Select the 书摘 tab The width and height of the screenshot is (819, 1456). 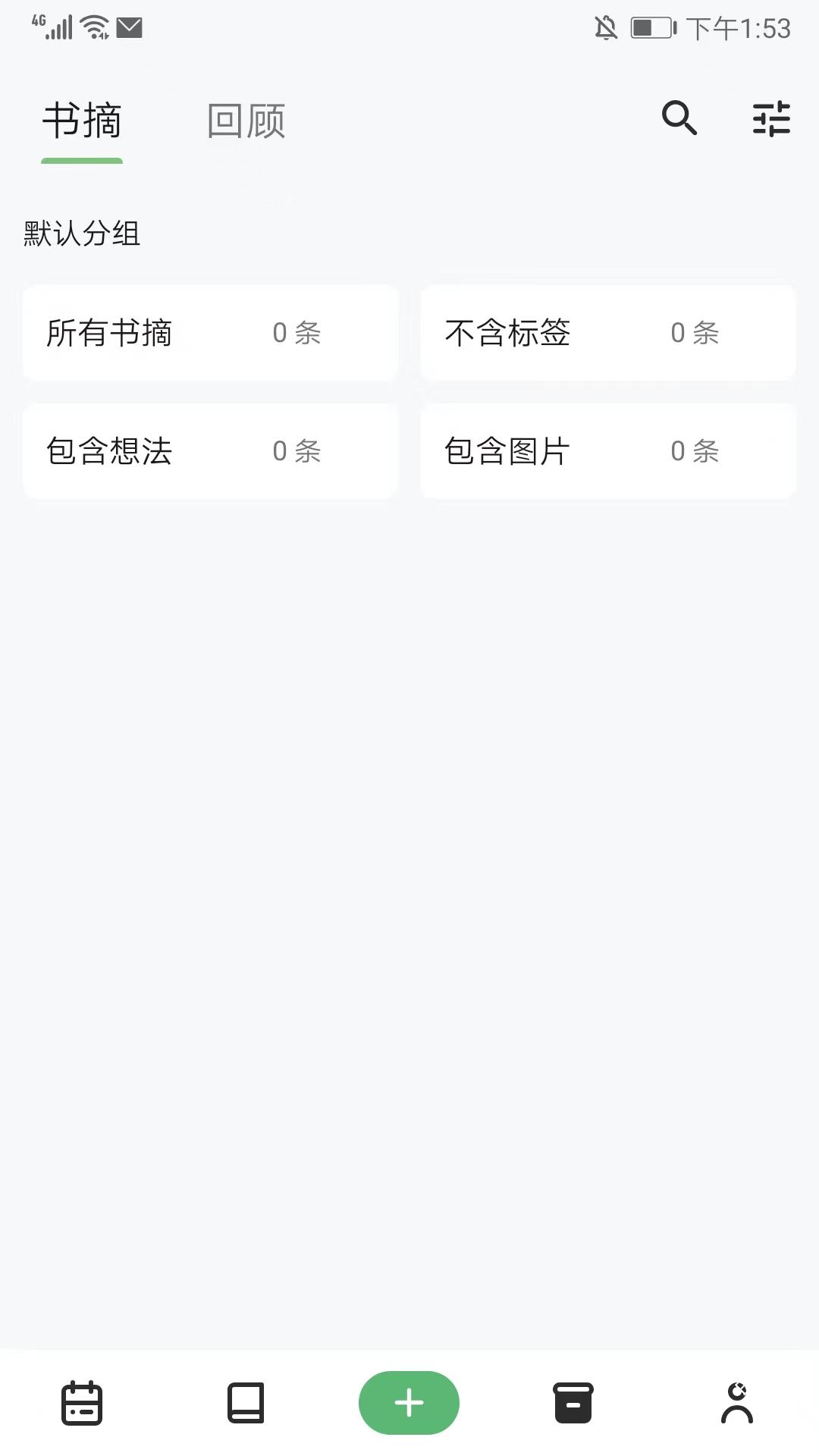pos(83,121)
